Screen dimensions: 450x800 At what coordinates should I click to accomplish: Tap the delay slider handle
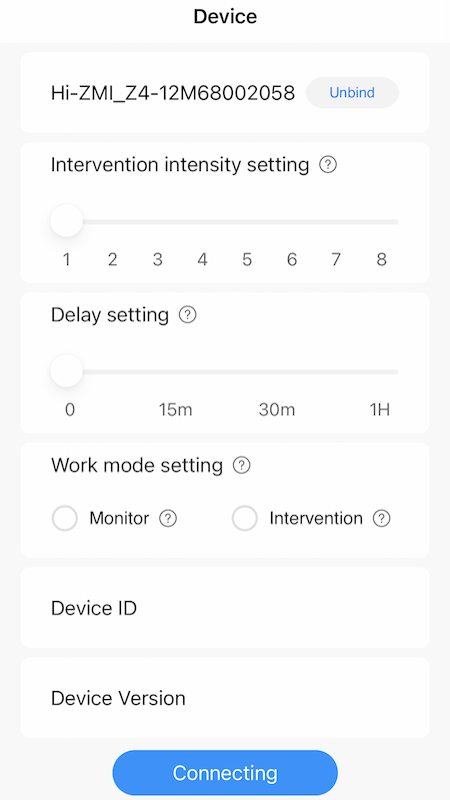(x=66, y=371)
